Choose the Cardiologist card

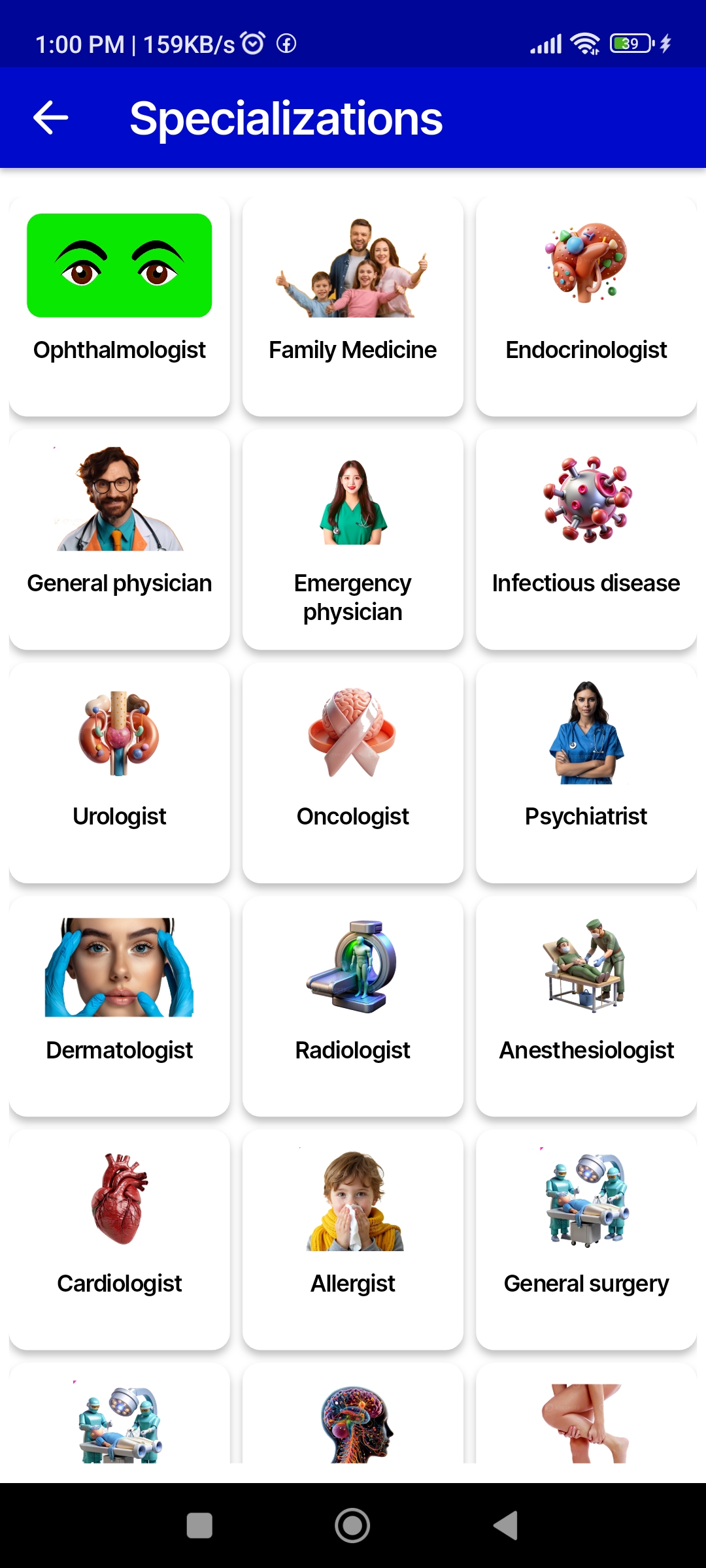120,1239
